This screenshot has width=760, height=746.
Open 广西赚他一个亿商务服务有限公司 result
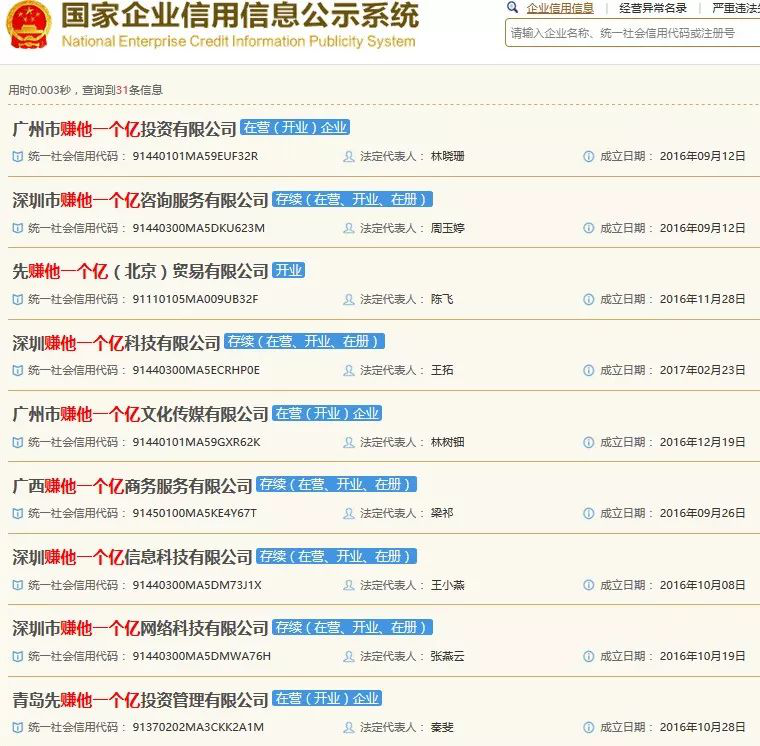pos(133,486)
